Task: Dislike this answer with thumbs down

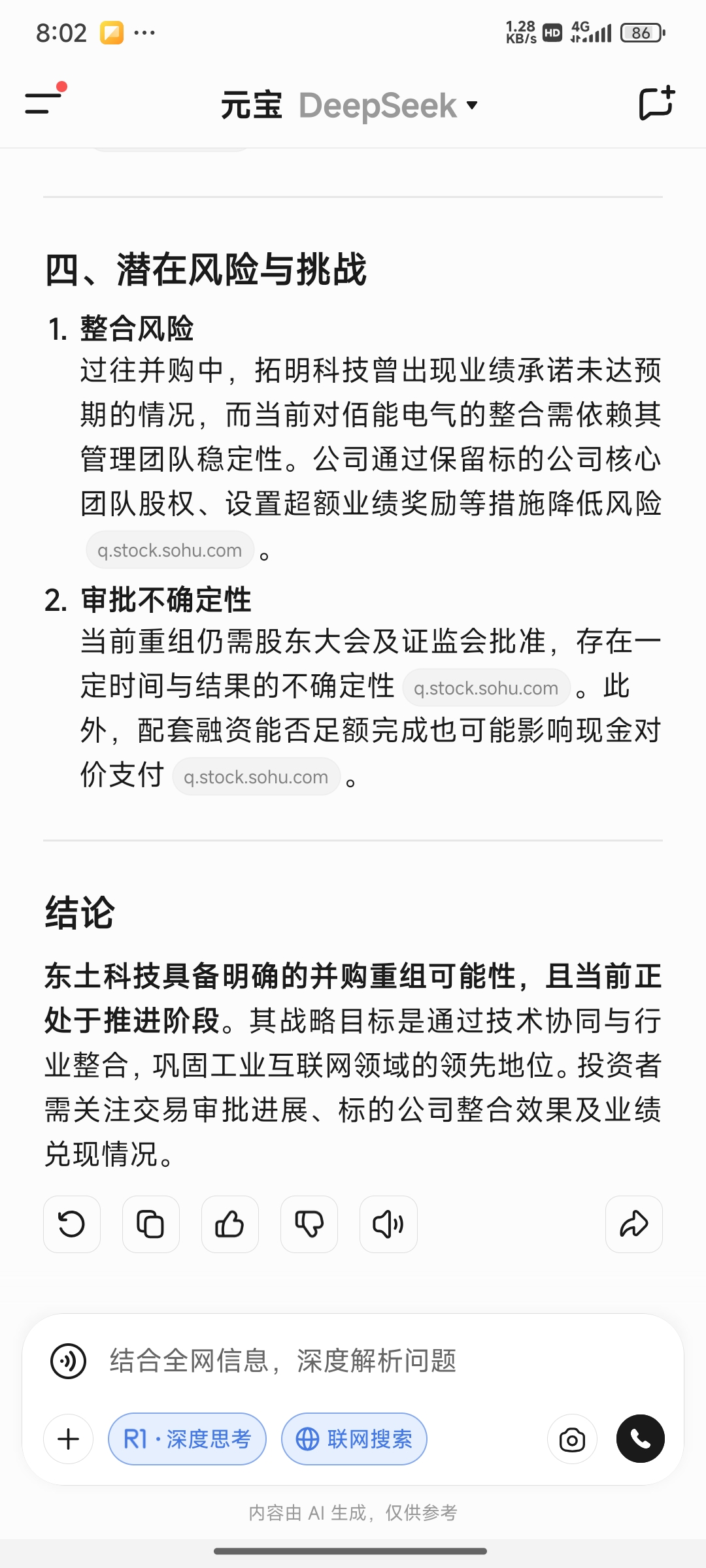Action: pos(309,1224)
